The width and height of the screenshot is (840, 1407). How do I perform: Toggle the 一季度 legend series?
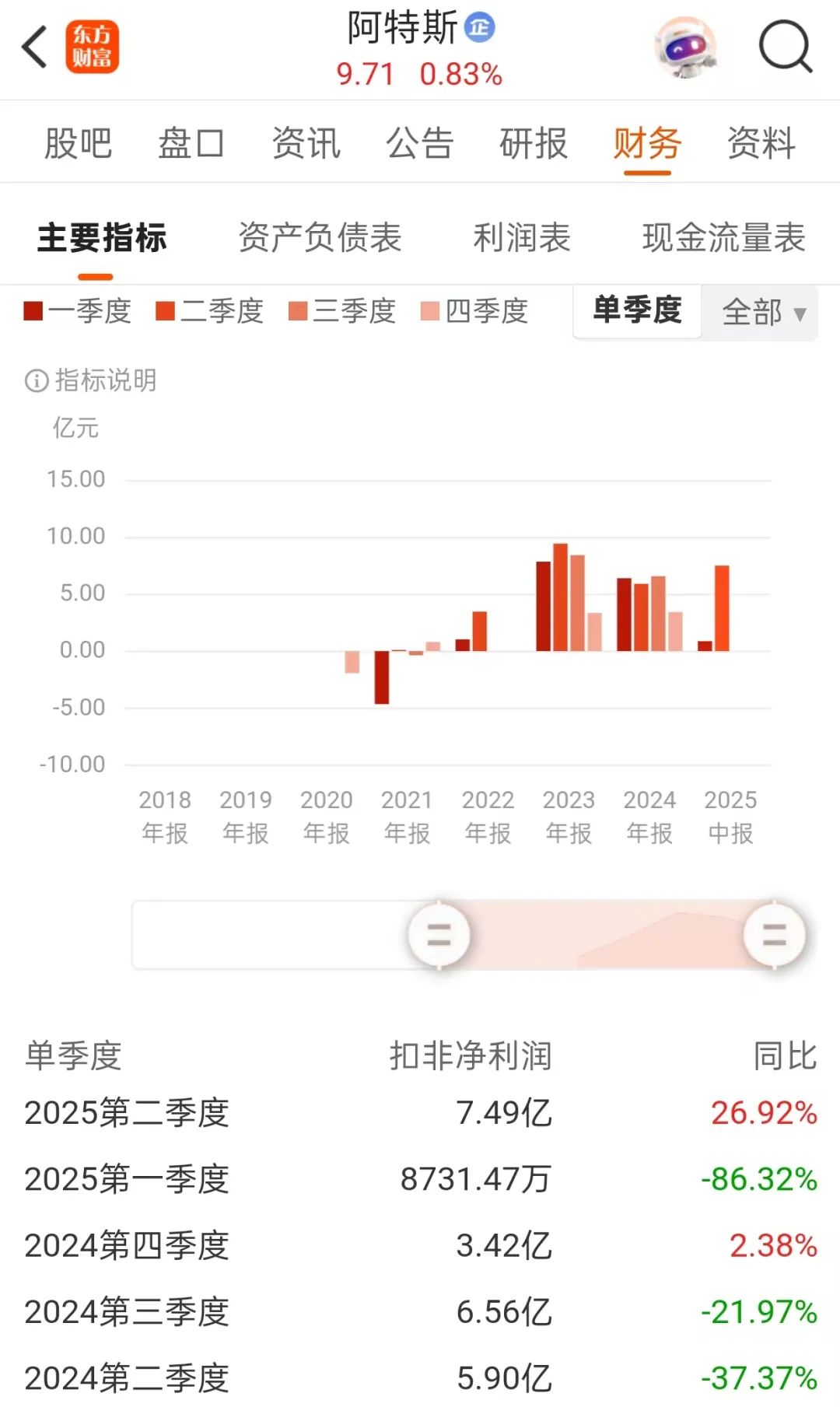(81, 310)
